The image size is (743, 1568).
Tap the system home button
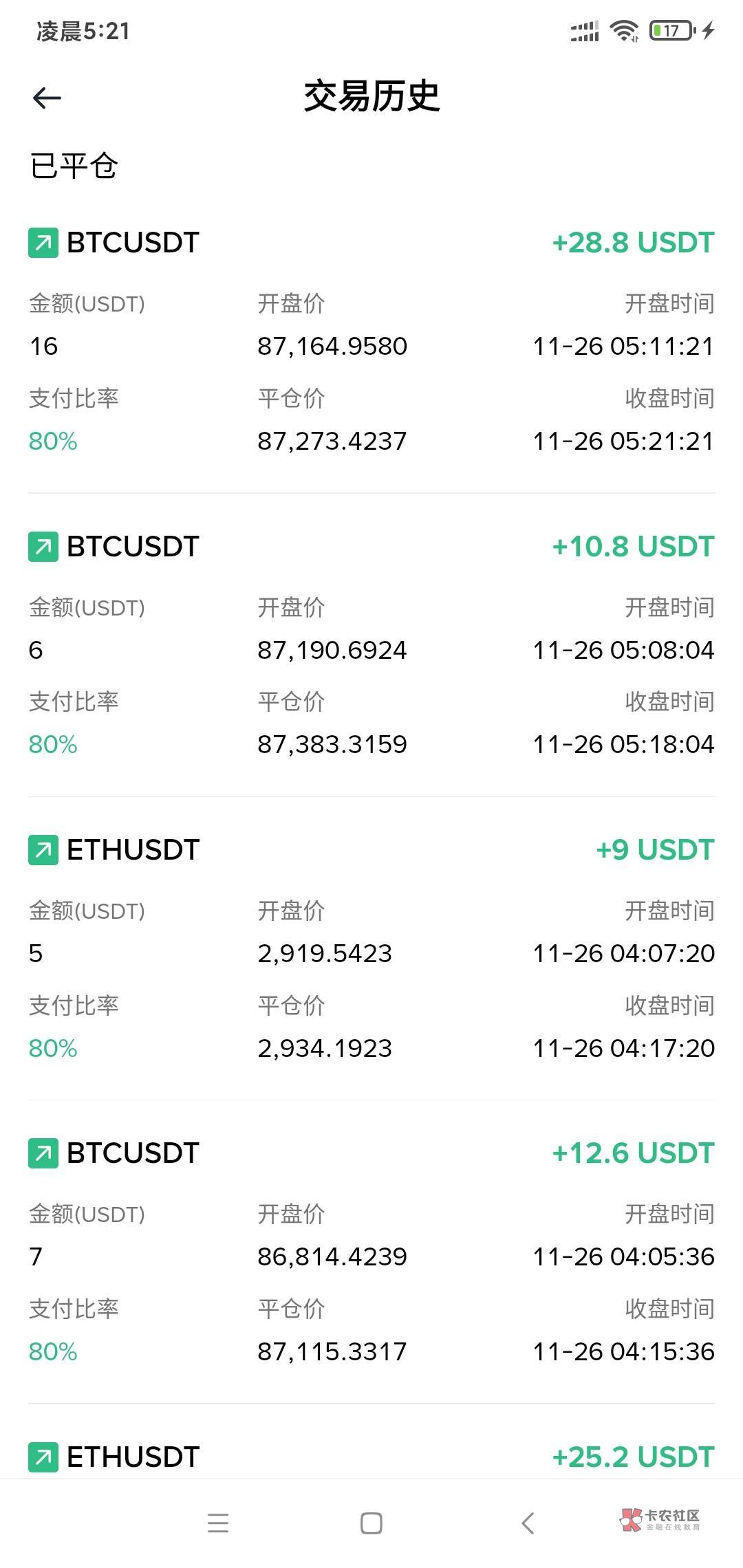pyautogui.click(x=371, y=1523)
